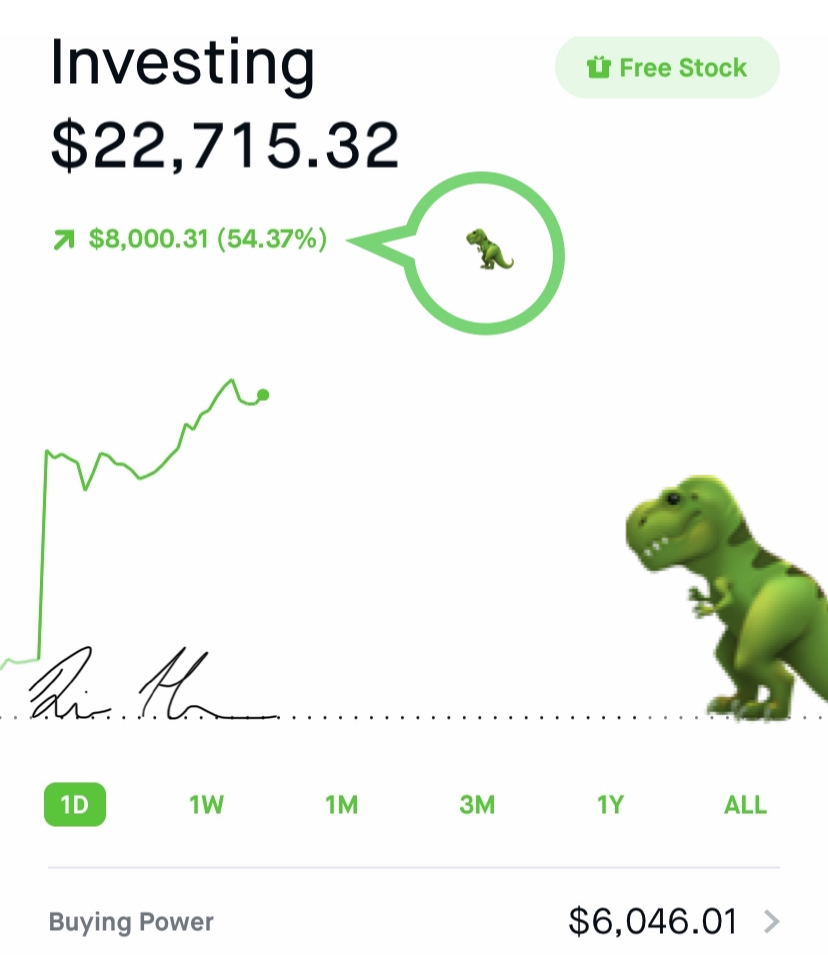This screenshot has height=968, width=828.
Task: Change chart range to 3M
Action: click(477, 805)
